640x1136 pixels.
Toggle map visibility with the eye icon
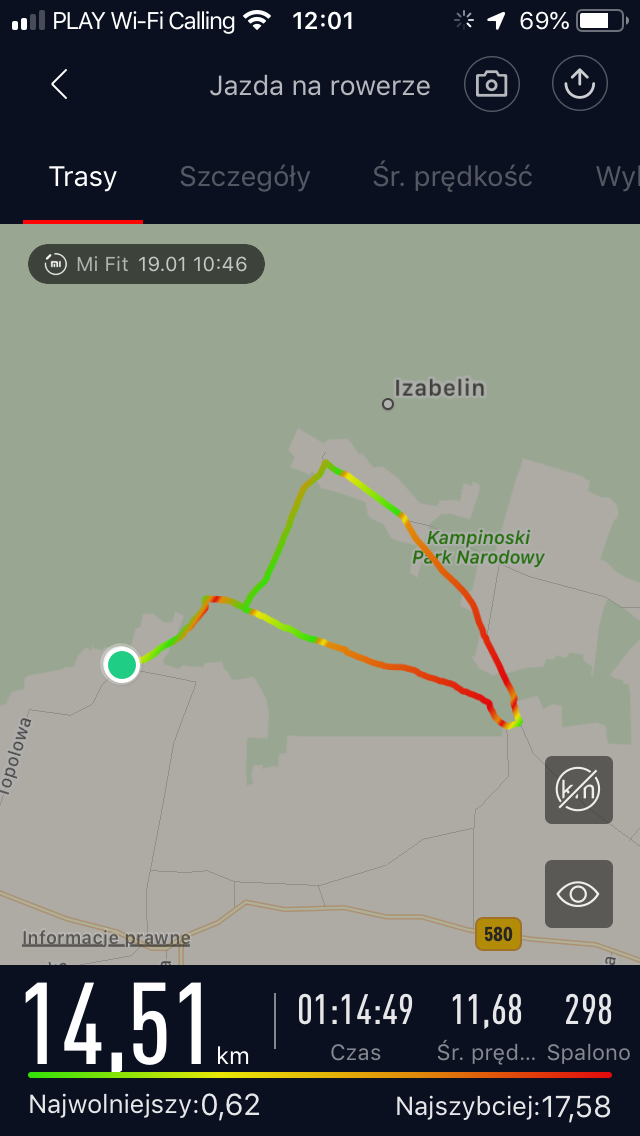[x=578, y=893]
